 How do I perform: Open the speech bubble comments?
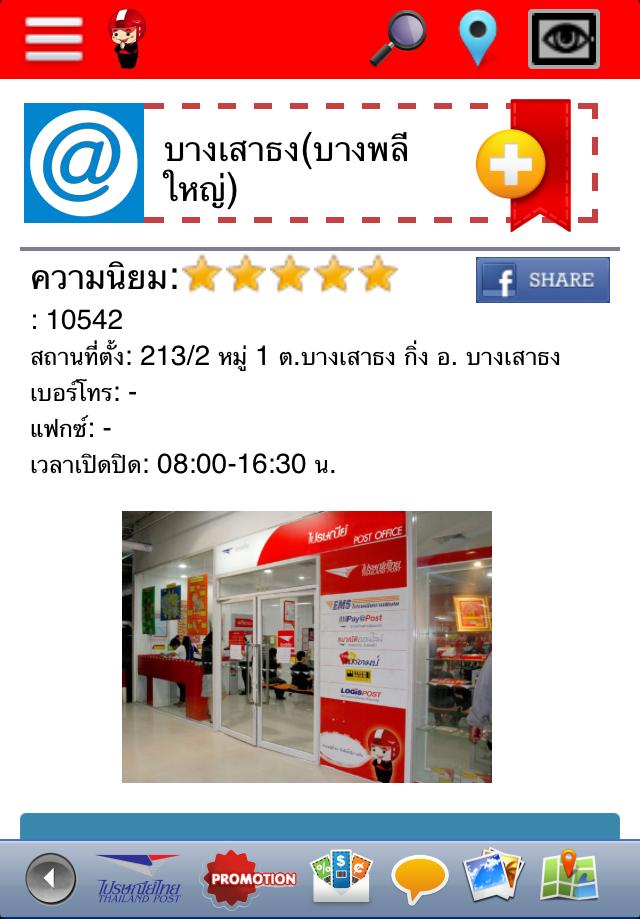coord(419,879)
